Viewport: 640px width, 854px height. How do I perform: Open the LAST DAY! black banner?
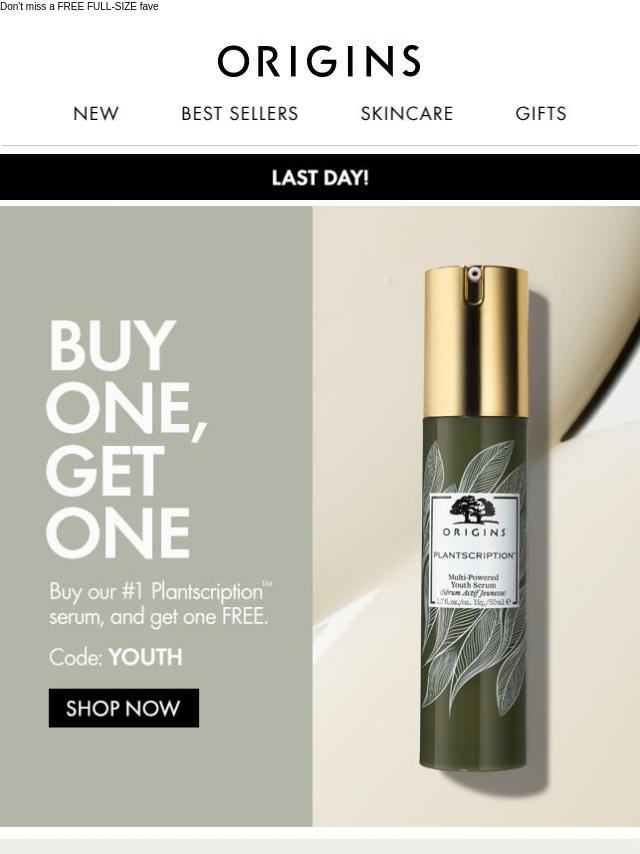pyautogui.click(x=320, y=178)
